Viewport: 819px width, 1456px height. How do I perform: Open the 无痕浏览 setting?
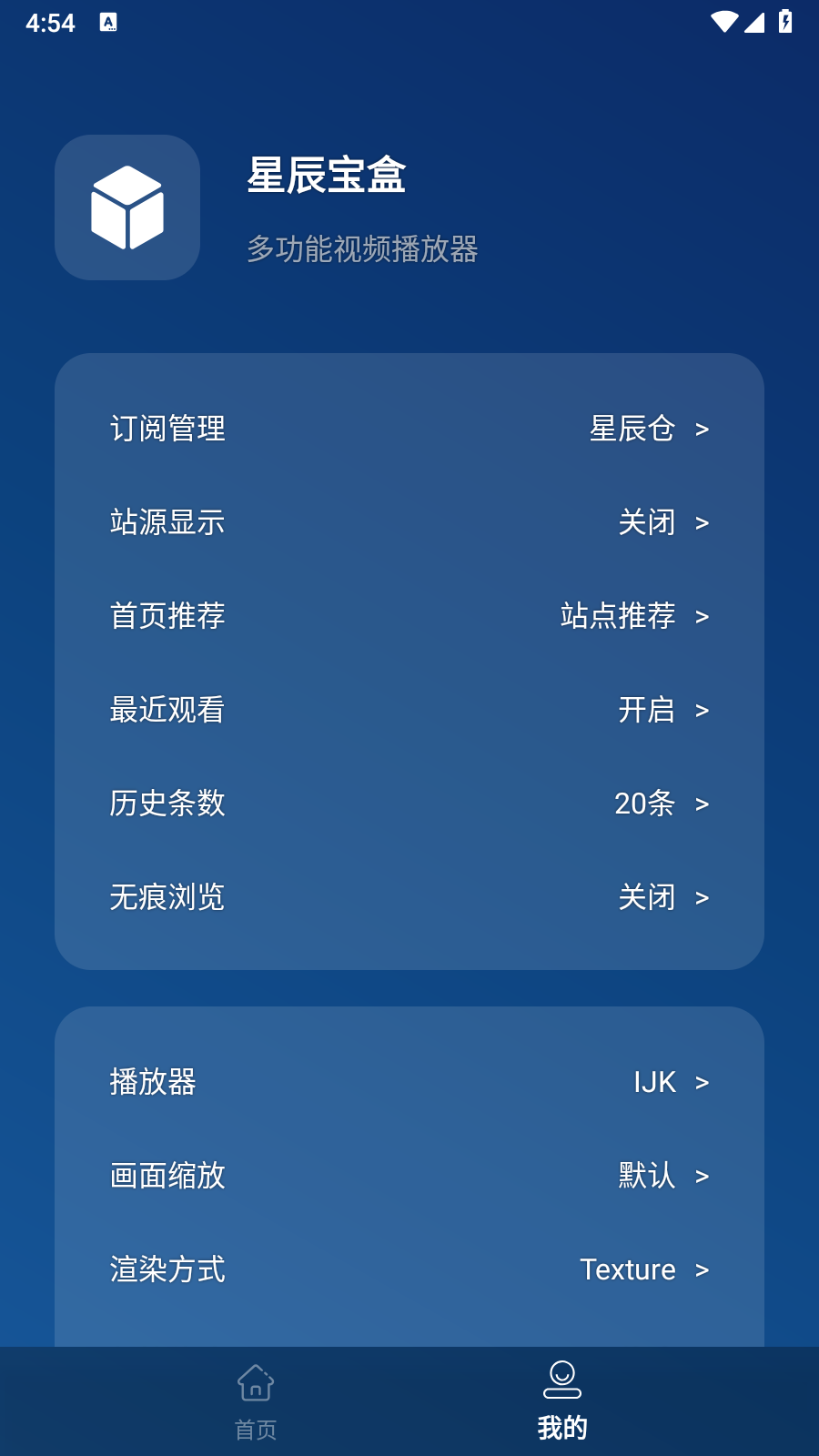click(409, 897)
